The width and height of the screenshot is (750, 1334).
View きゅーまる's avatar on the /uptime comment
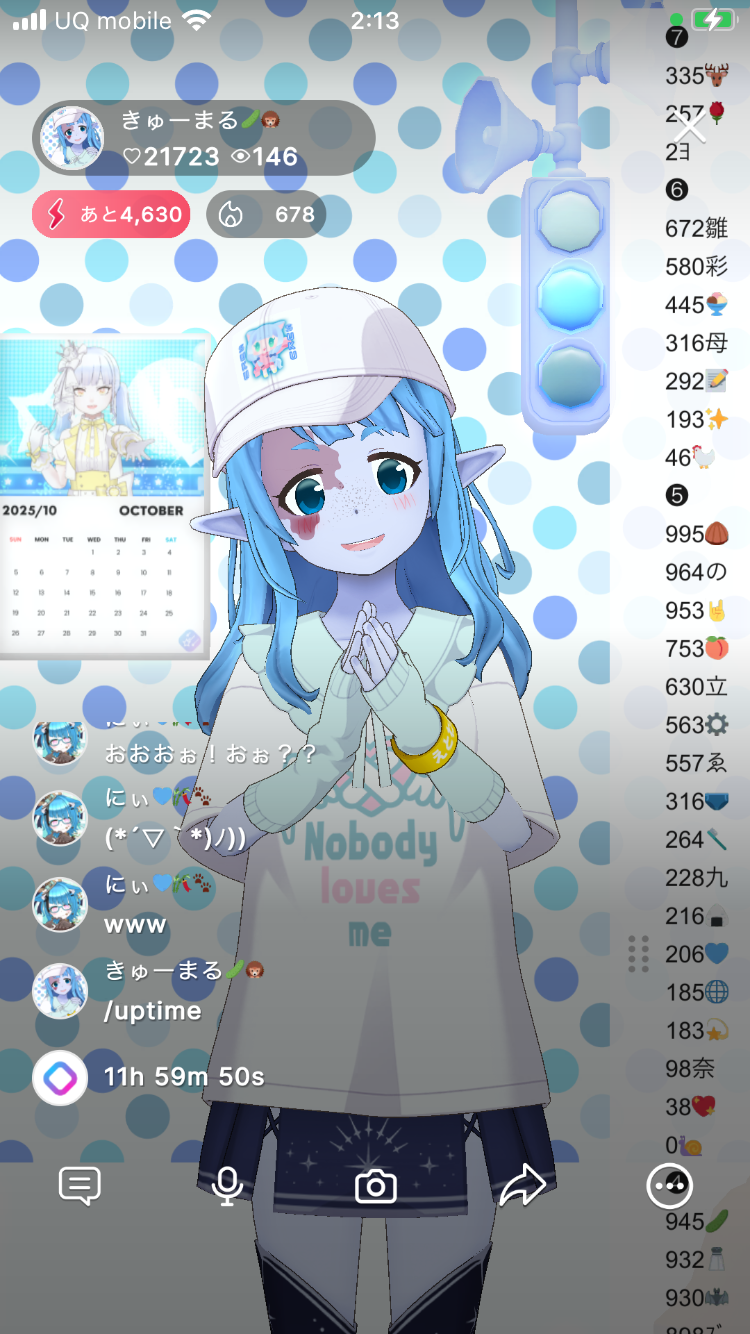60,991
